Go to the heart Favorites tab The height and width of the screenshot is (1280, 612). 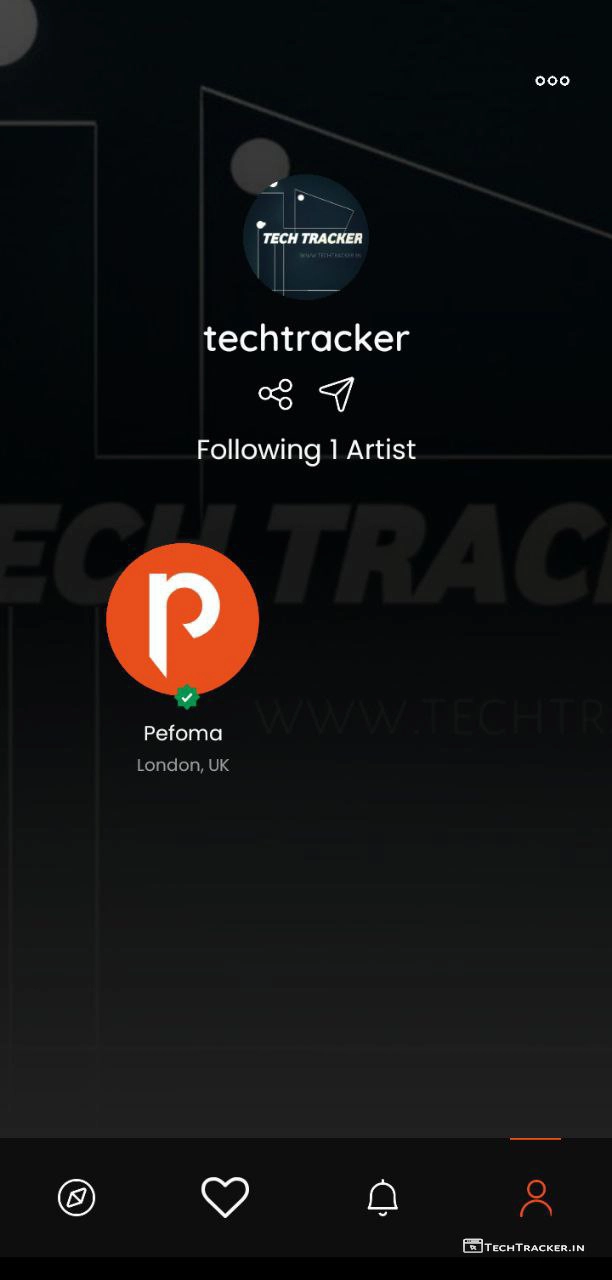coord(225,1197)
